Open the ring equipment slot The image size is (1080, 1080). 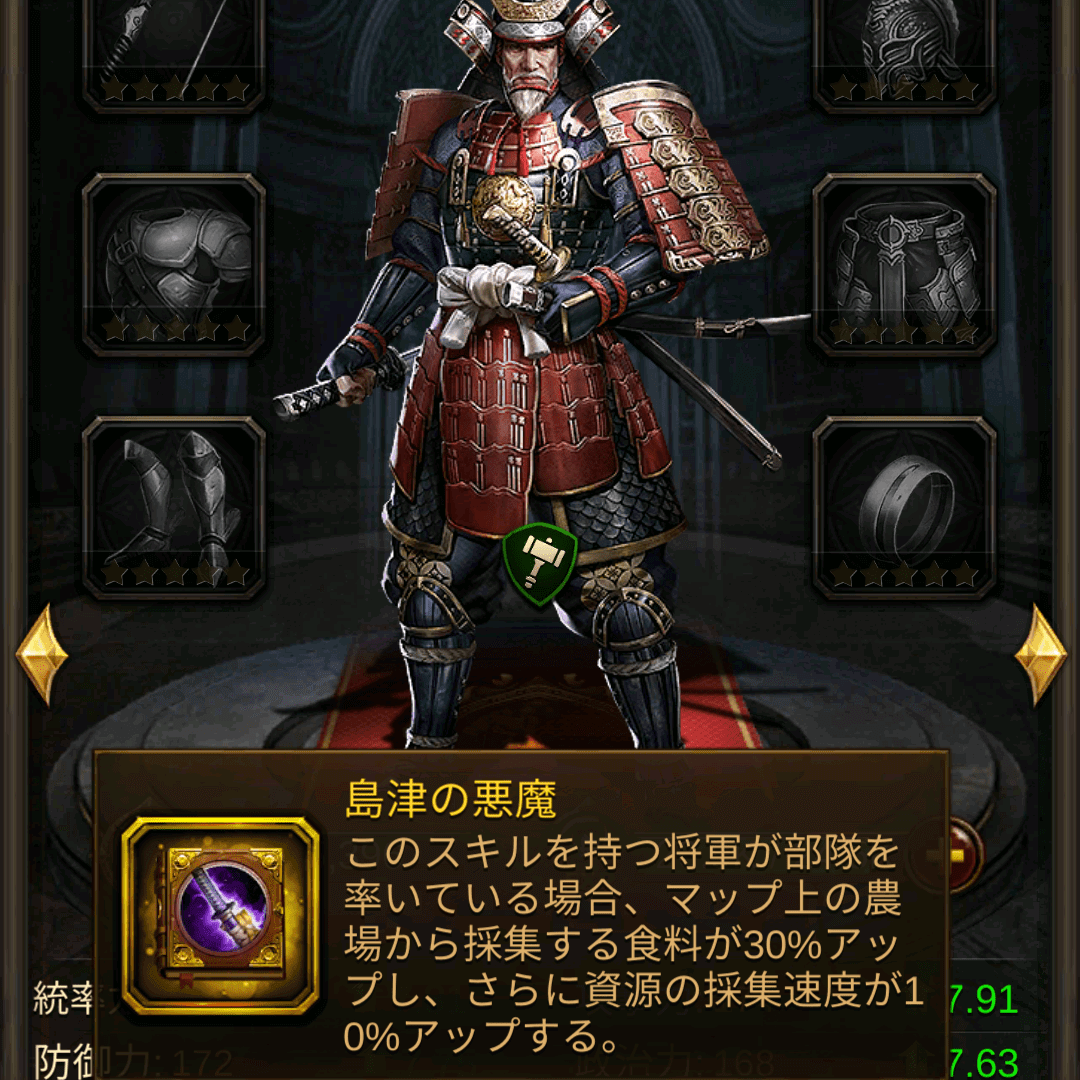point(904,507)
